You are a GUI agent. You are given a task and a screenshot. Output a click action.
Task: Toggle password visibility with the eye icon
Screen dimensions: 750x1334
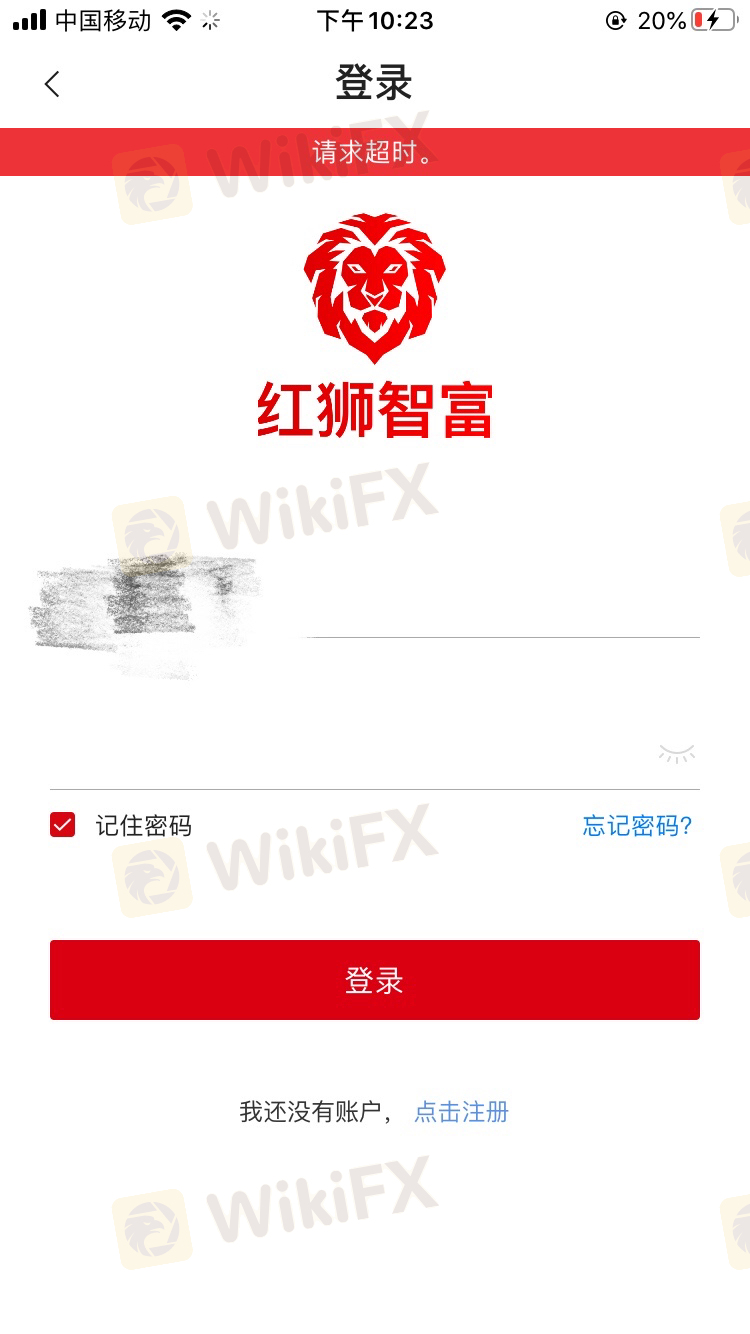point(676,754)
